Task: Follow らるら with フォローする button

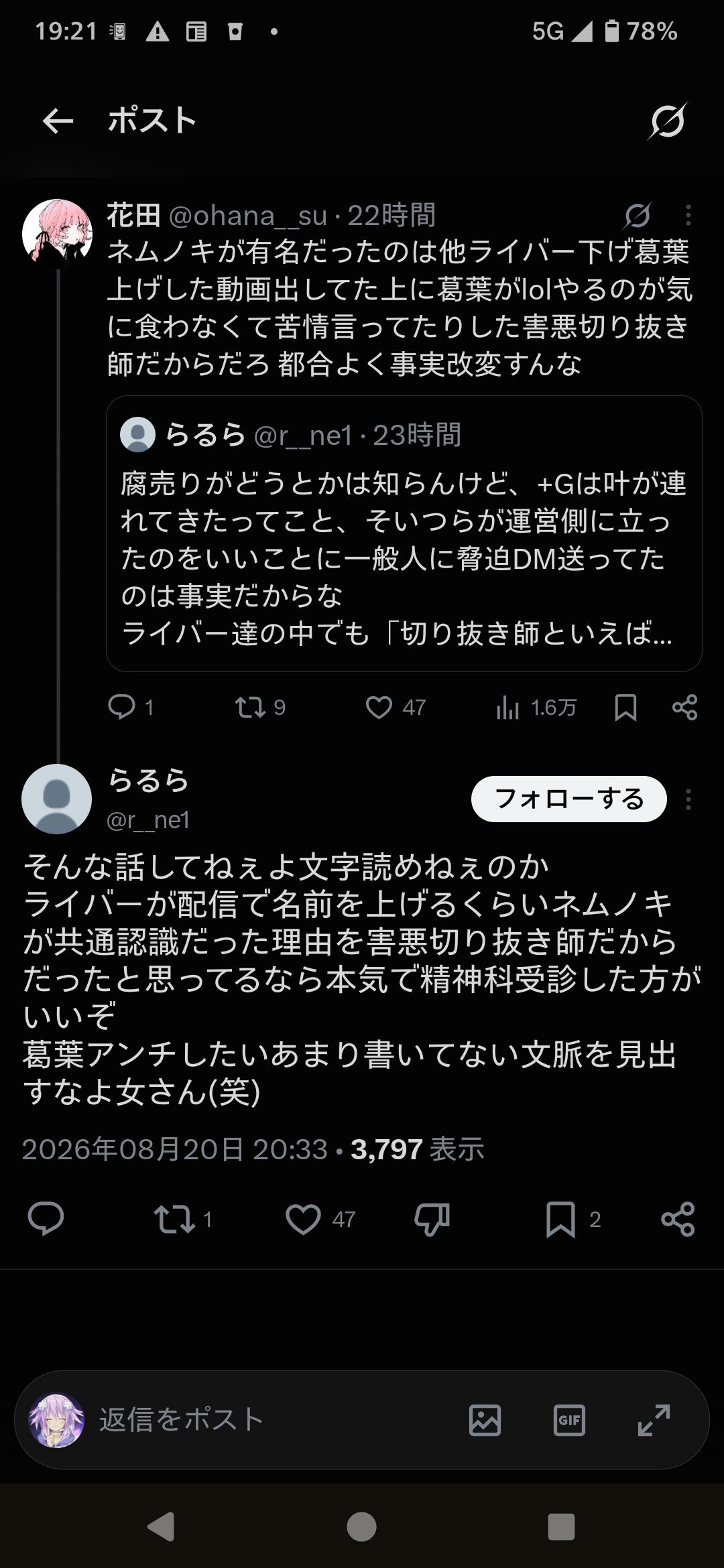Action: tap(568, 799)
